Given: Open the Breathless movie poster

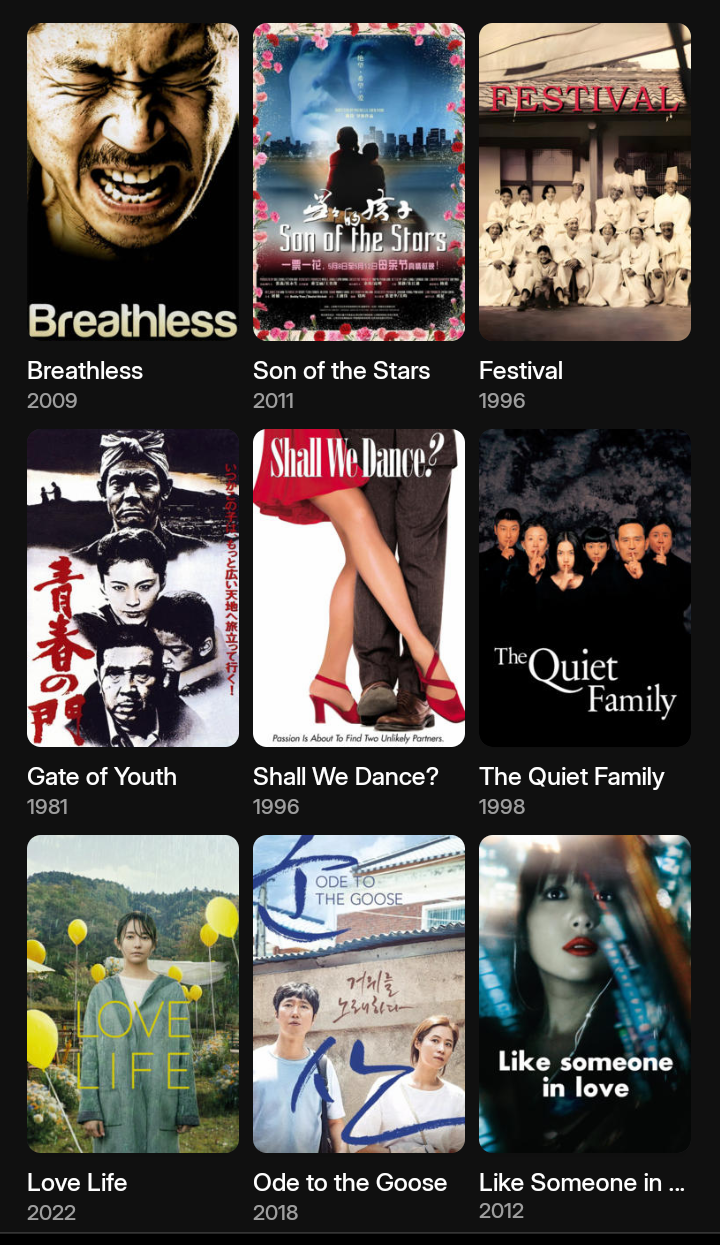Looking at the screenshot, I should pos(132,182).
